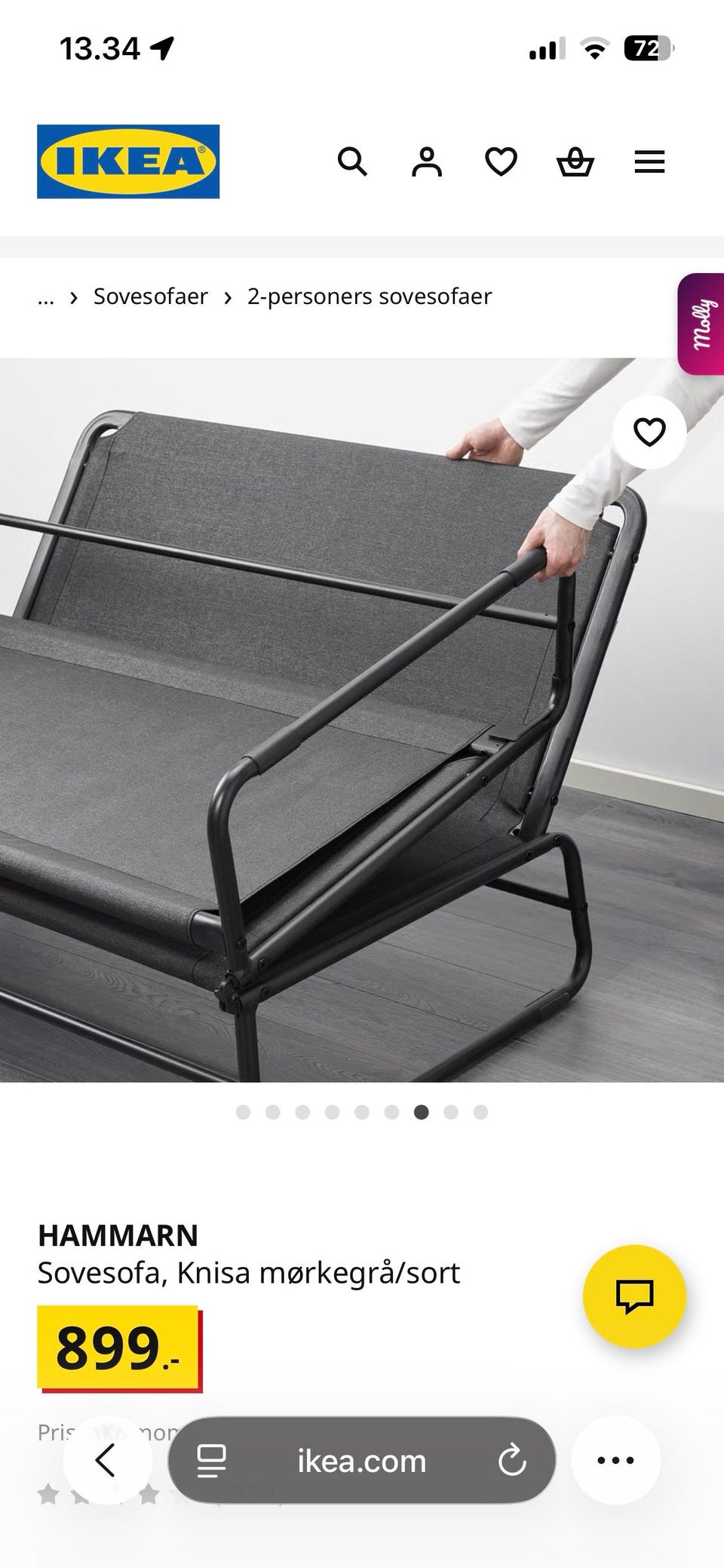The height and width of the screenshot is (1568, 724).
Task: Go back in the browser
Action: [106, 1460]
